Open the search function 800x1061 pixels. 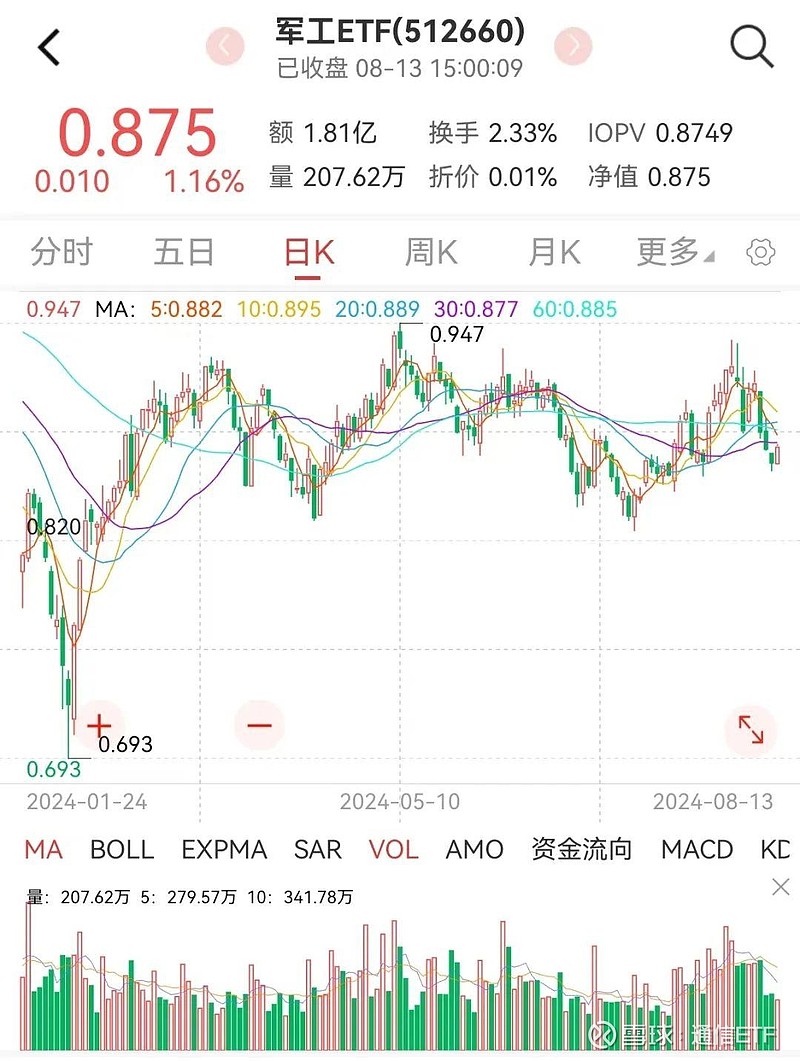coord(749,44)
